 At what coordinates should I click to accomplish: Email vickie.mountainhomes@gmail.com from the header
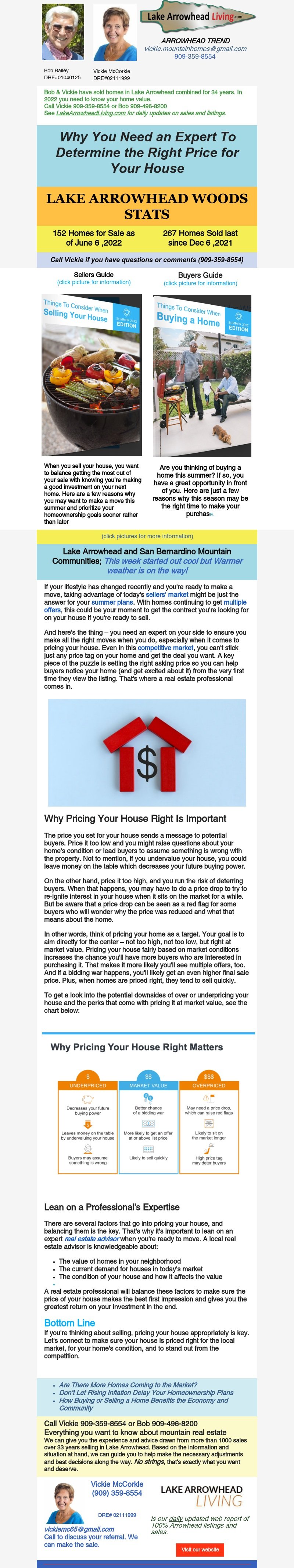point(195,49)
